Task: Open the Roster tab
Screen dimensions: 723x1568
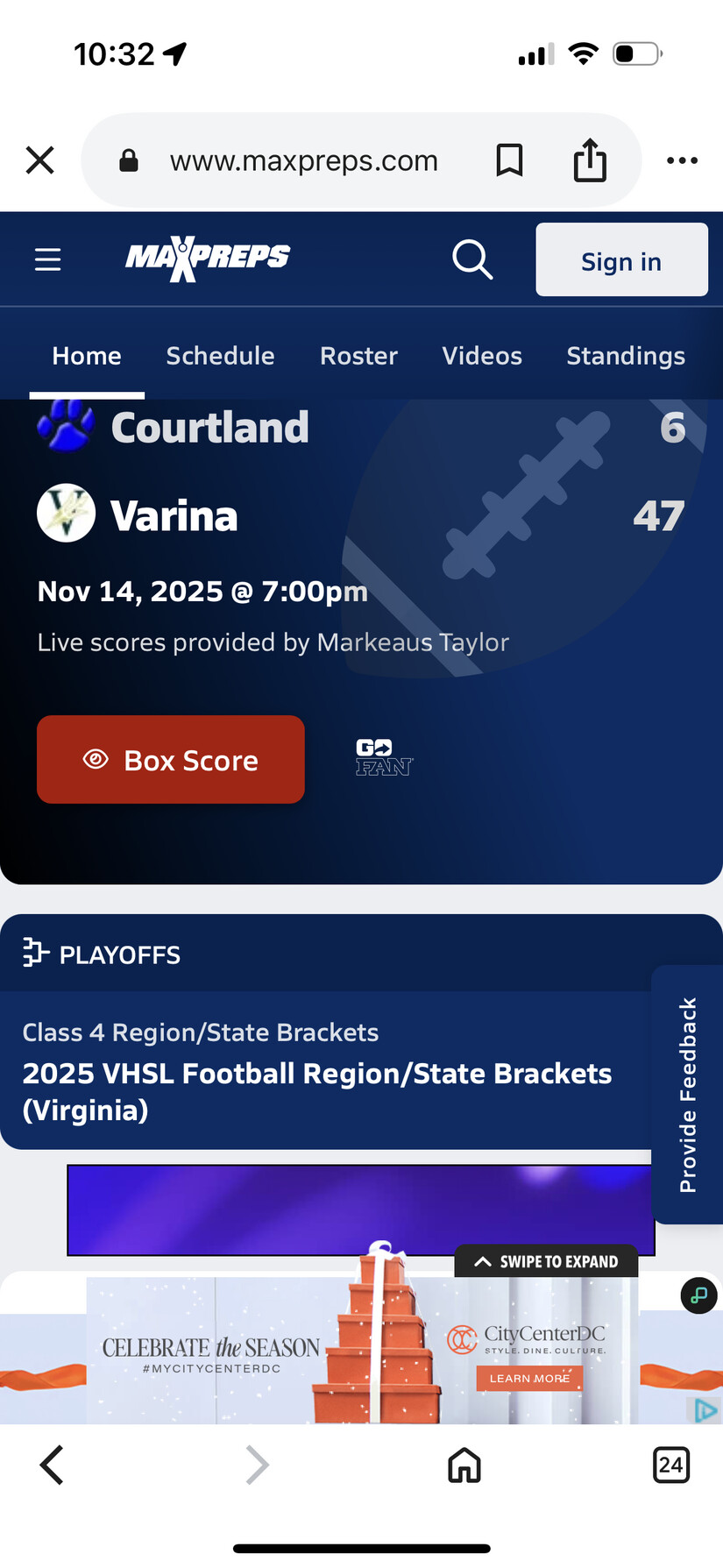Action: (358, 356)
